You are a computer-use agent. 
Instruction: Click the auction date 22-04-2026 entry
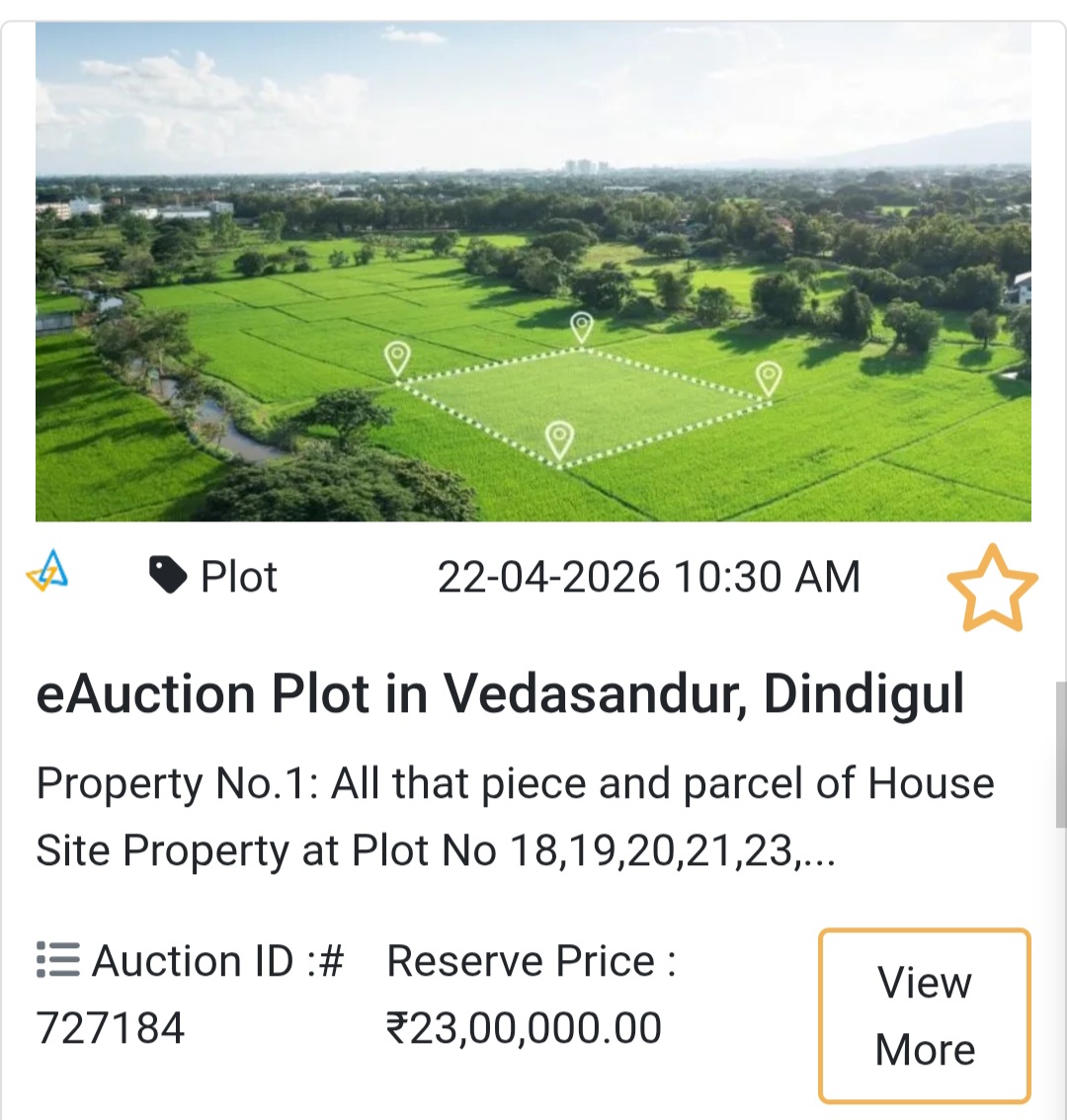[649, 576]
